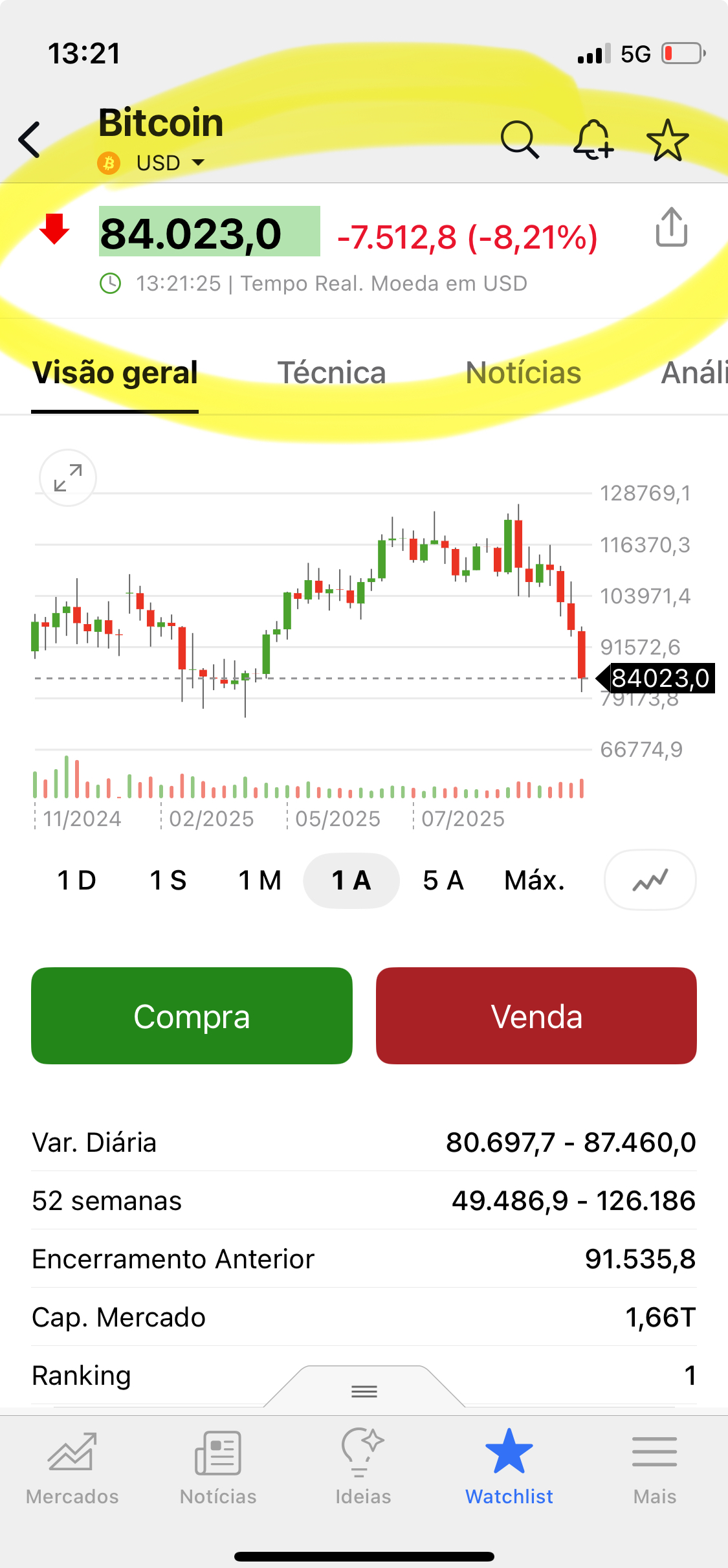Go back using the back arrow
Screen dimensions: 728x1568
(30, 139)
